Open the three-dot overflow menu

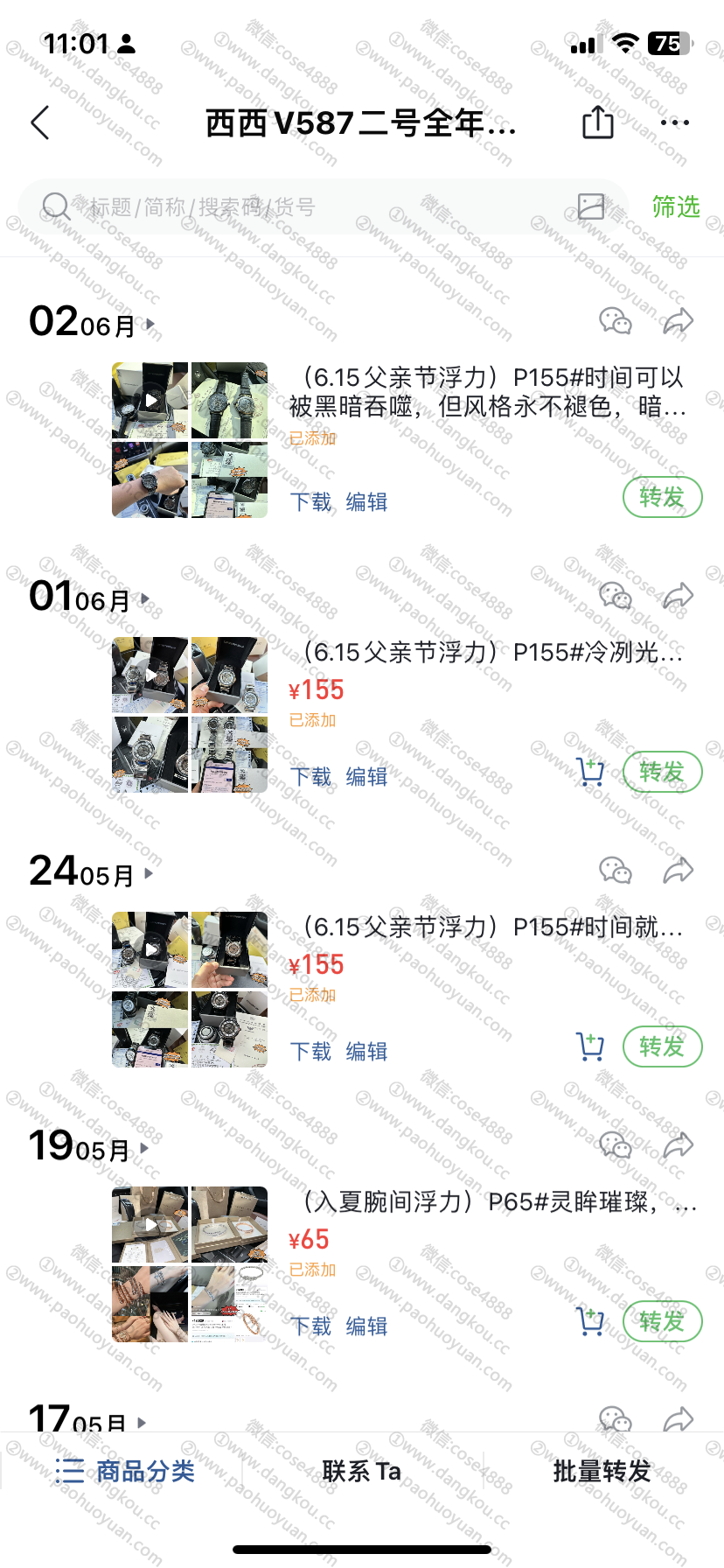(675, 122)
